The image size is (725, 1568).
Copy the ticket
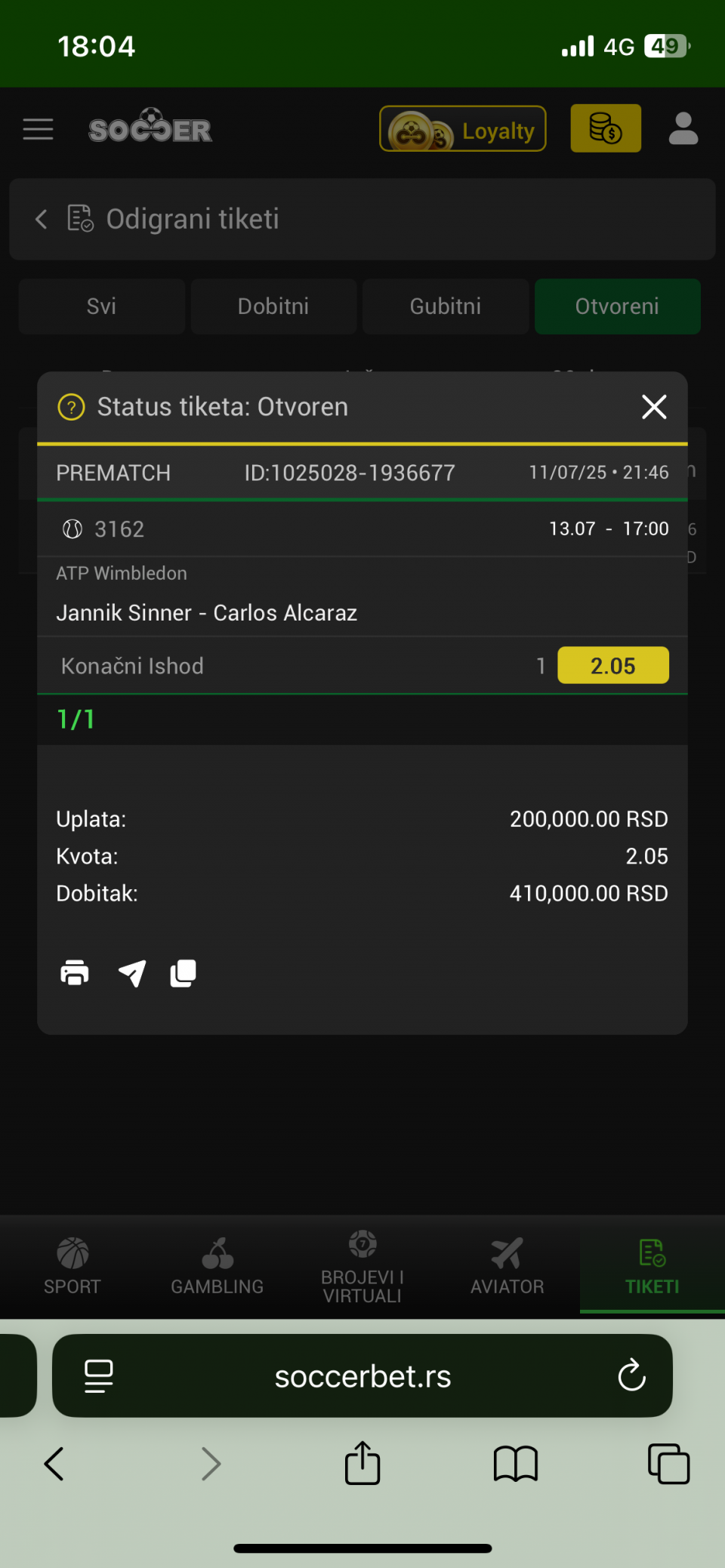pyautogui.click(x=184, y=973)
